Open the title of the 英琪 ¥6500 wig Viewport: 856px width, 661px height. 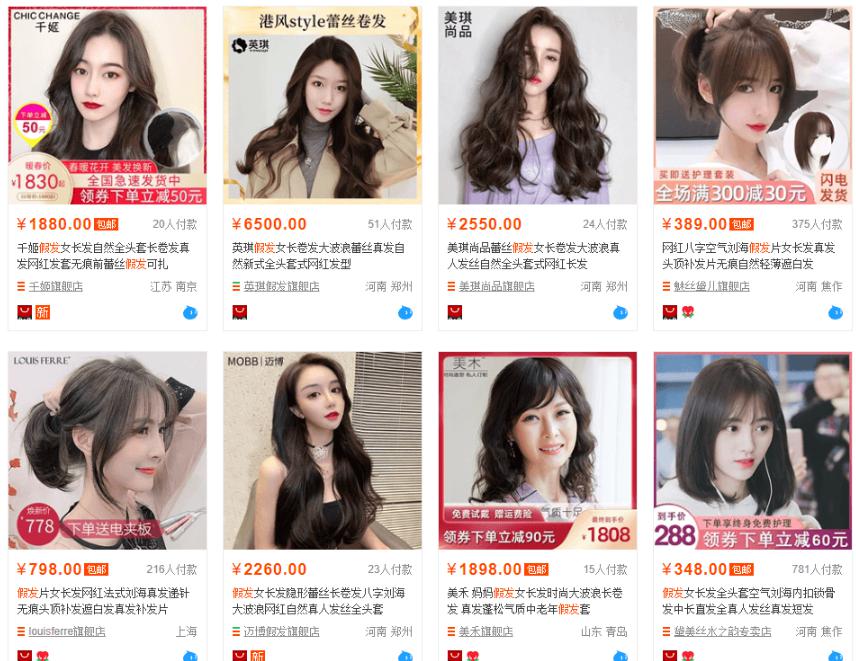[x=318, y=256]
